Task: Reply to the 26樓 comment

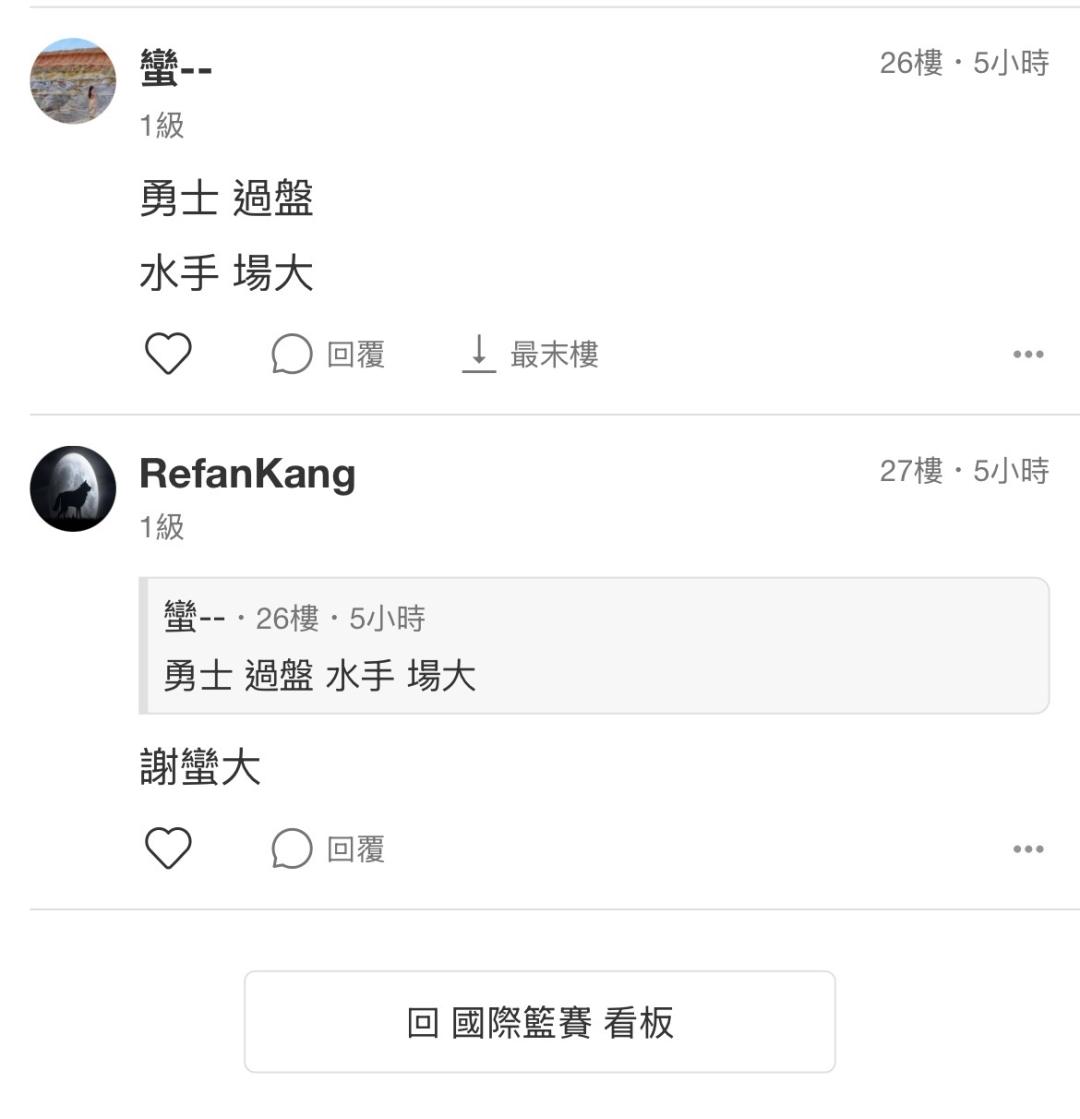Action: point(328,354)
